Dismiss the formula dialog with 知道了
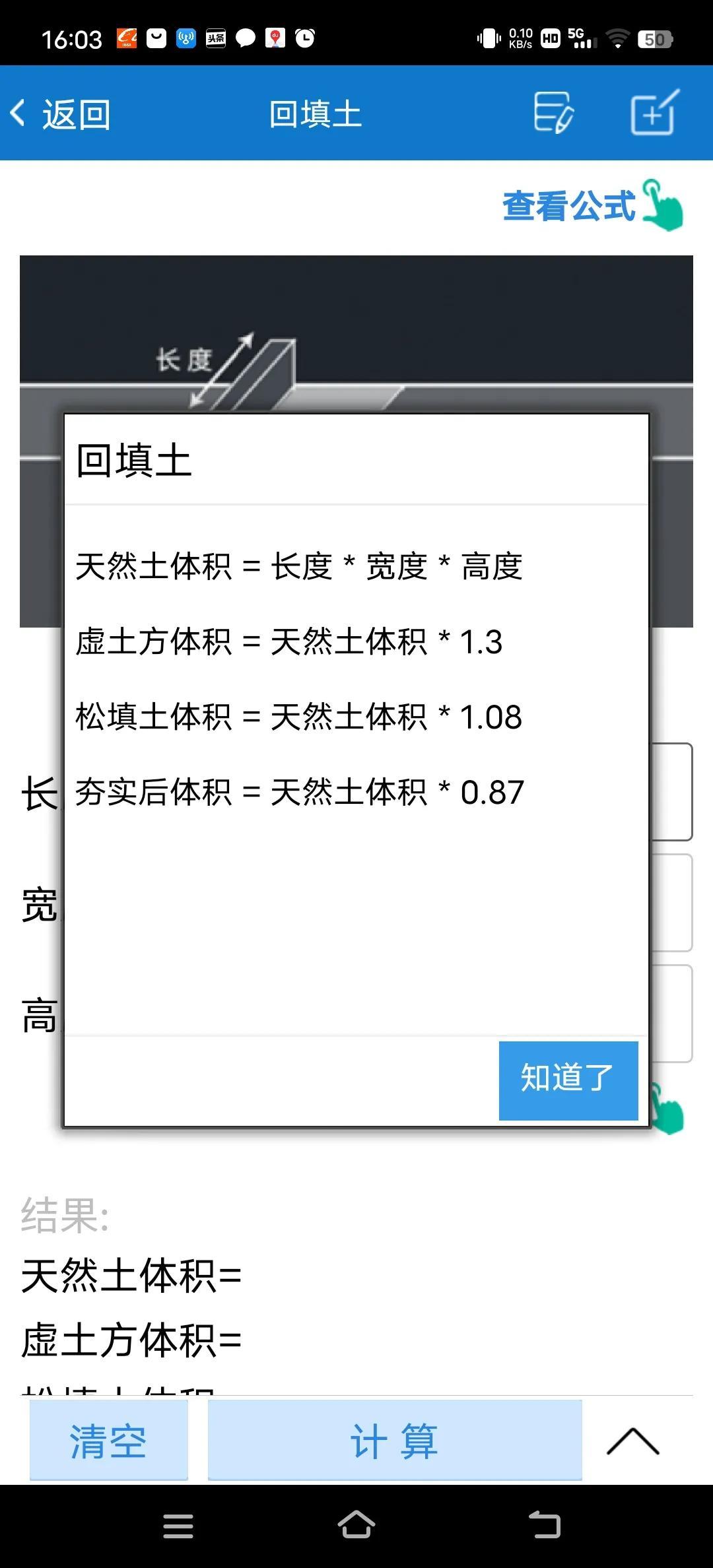The height and width of the screenshot is (1568, 713). pos(568,1080)
